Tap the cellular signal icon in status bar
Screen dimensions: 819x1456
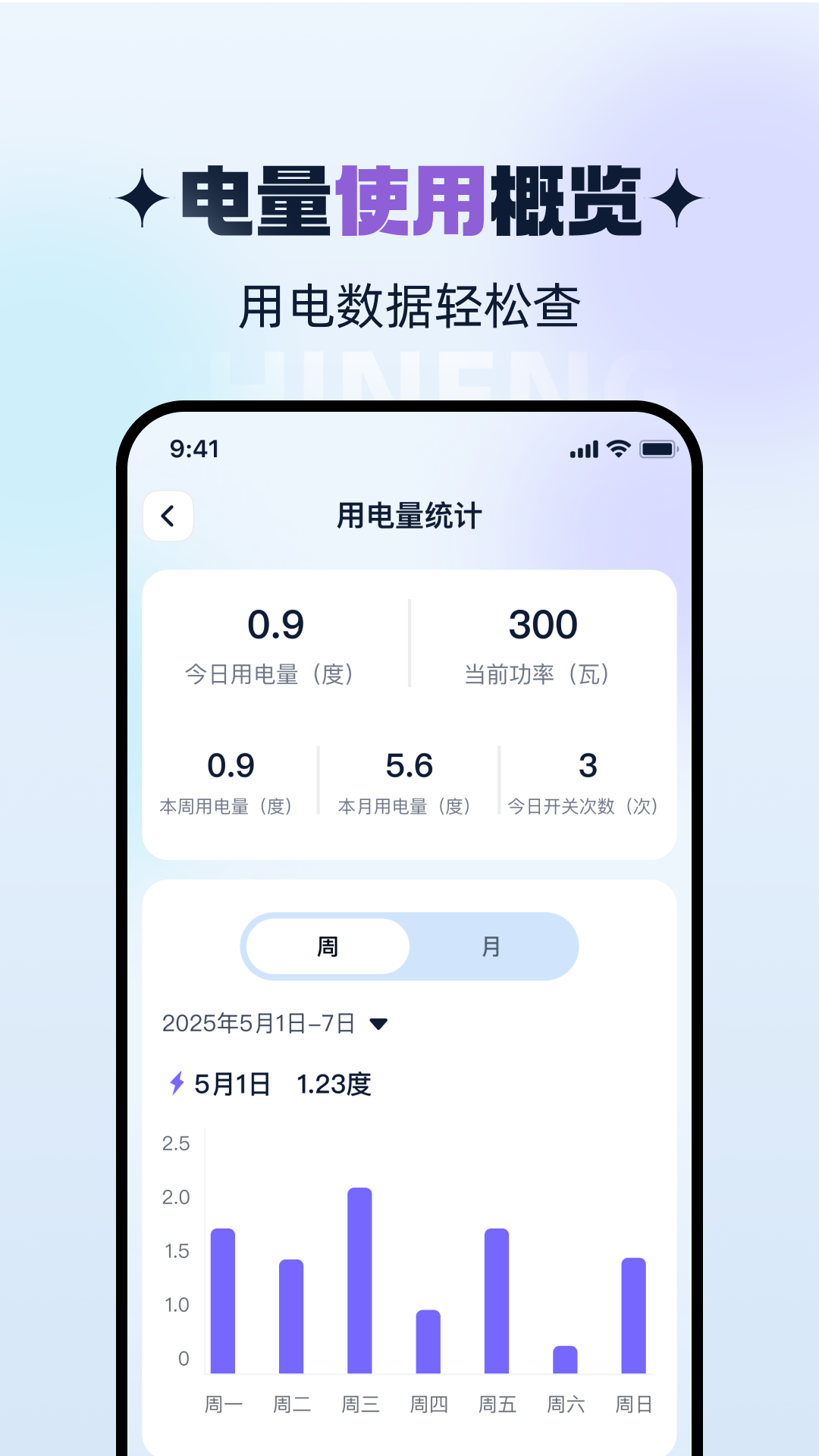pos(583,449)
